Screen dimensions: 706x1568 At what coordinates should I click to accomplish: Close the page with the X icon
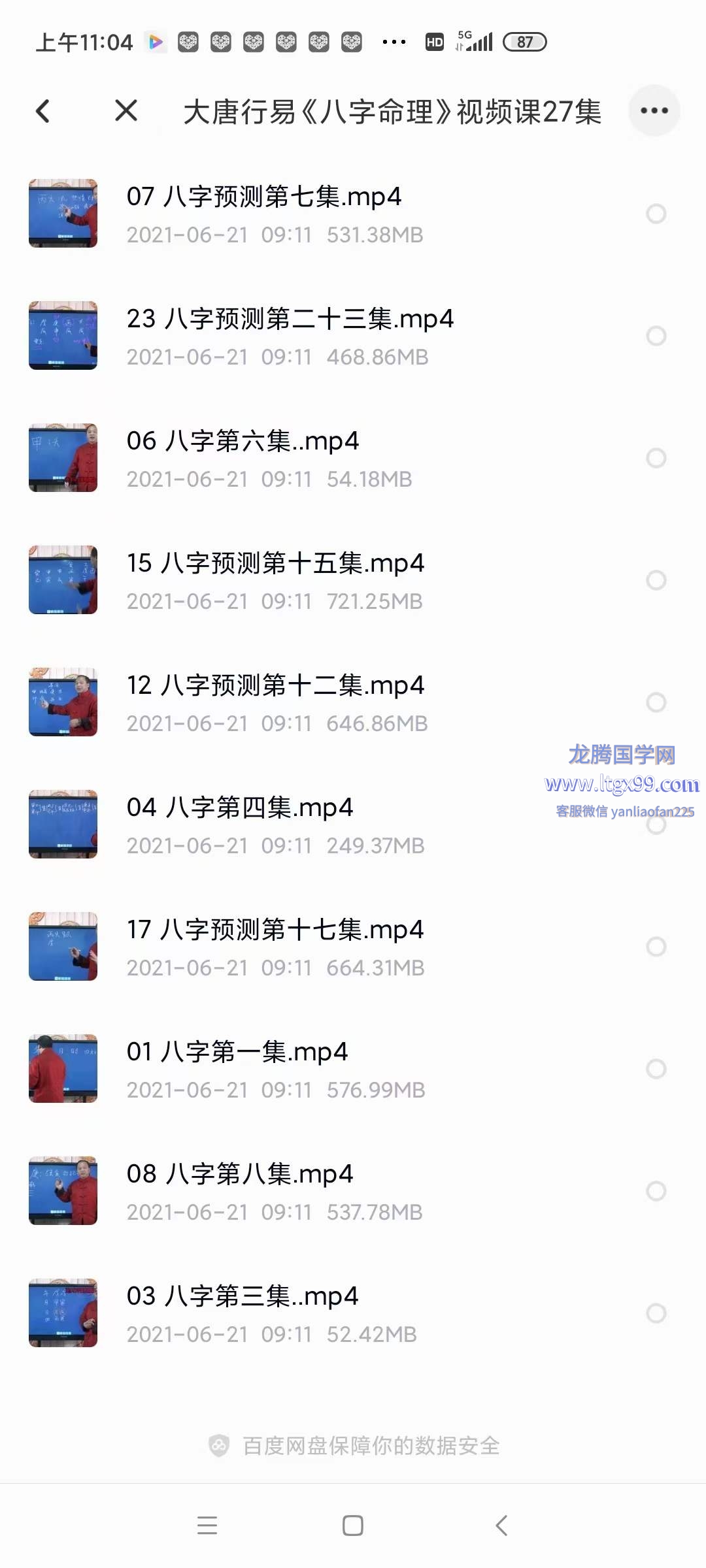[126, 110]
